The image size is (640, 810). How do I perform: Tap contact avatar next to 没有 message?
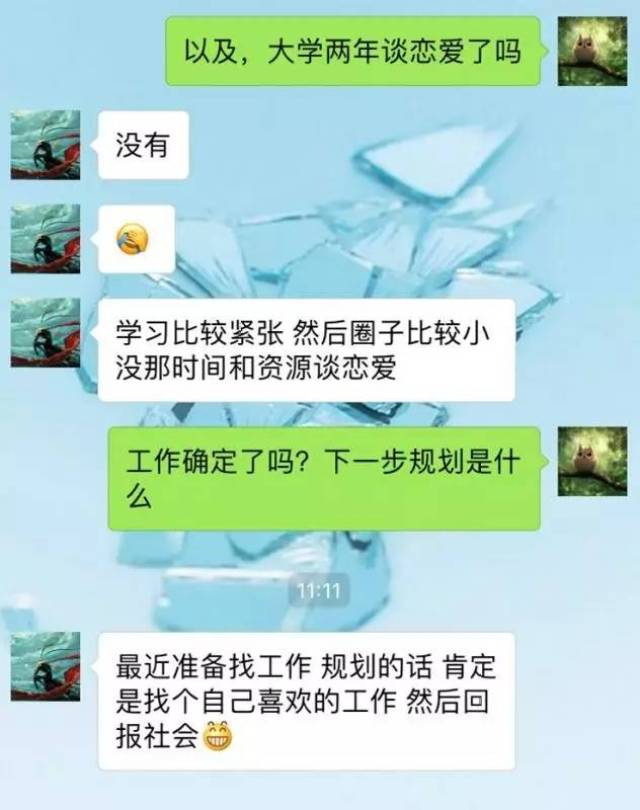point(45,145)
